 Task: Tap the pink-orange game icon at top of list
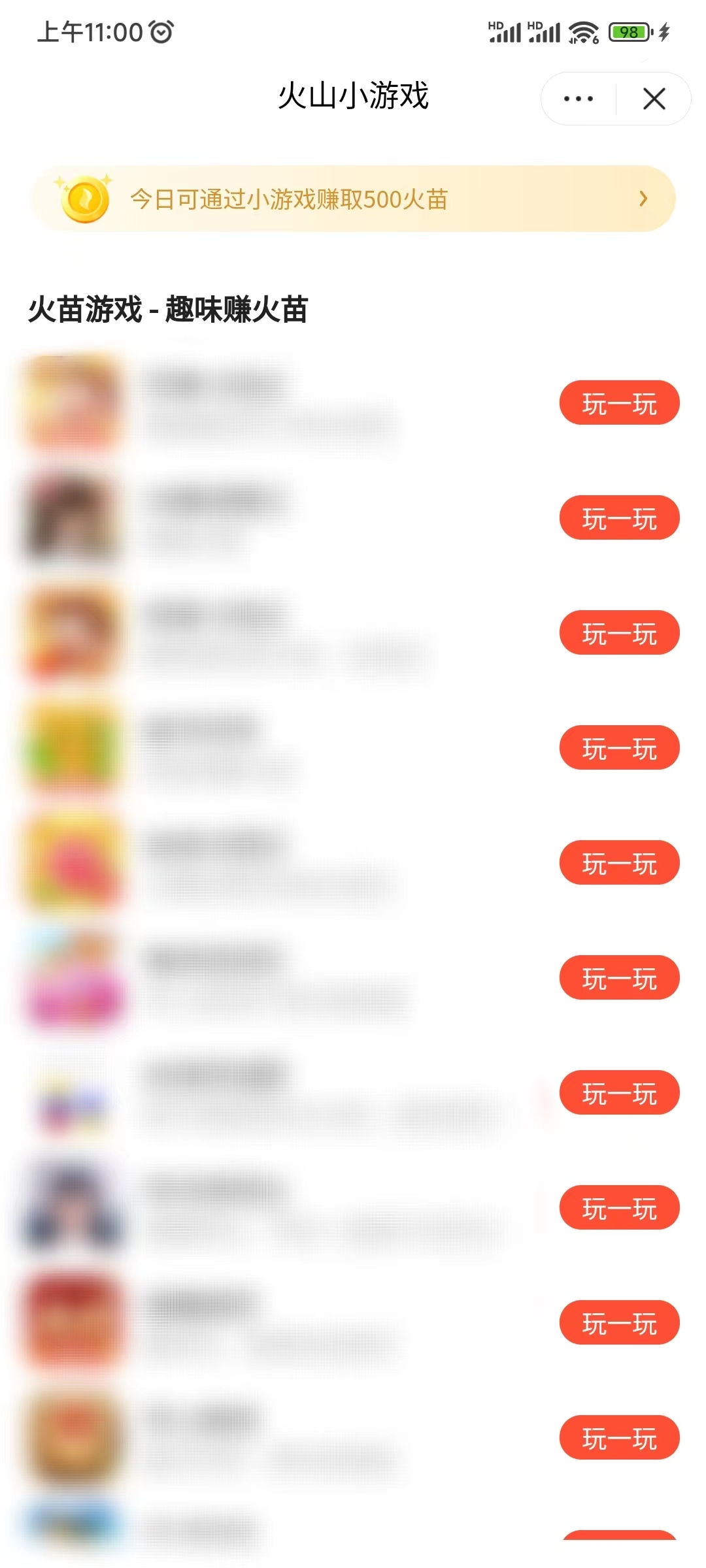point(74,402)
